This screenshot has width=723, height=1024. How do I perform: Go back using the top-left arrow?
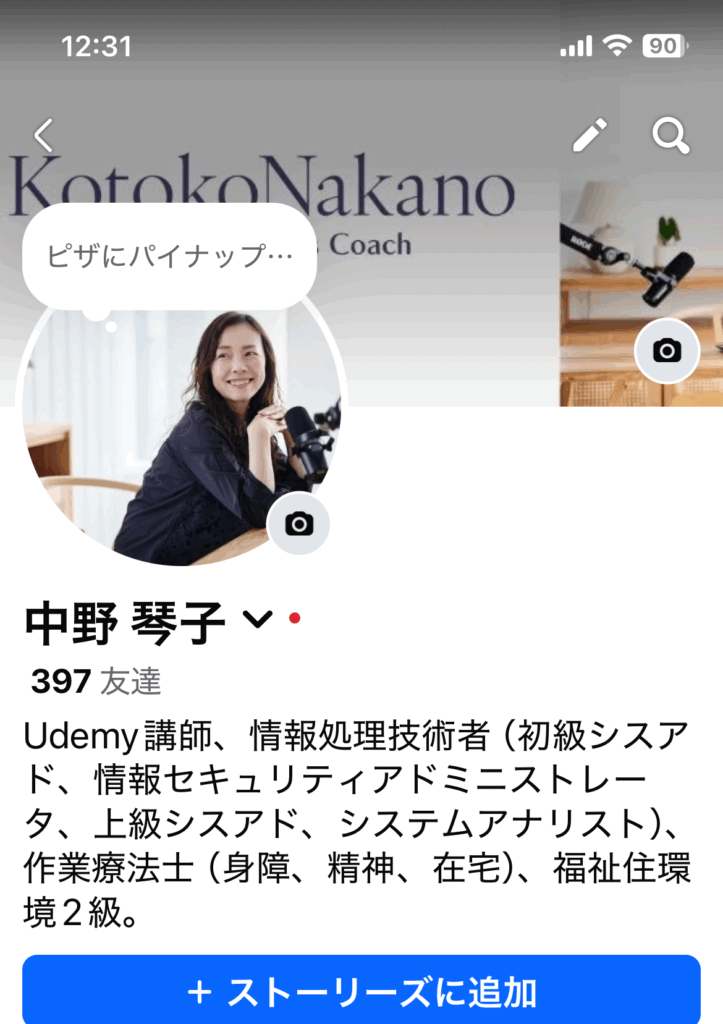click(44, 135)
